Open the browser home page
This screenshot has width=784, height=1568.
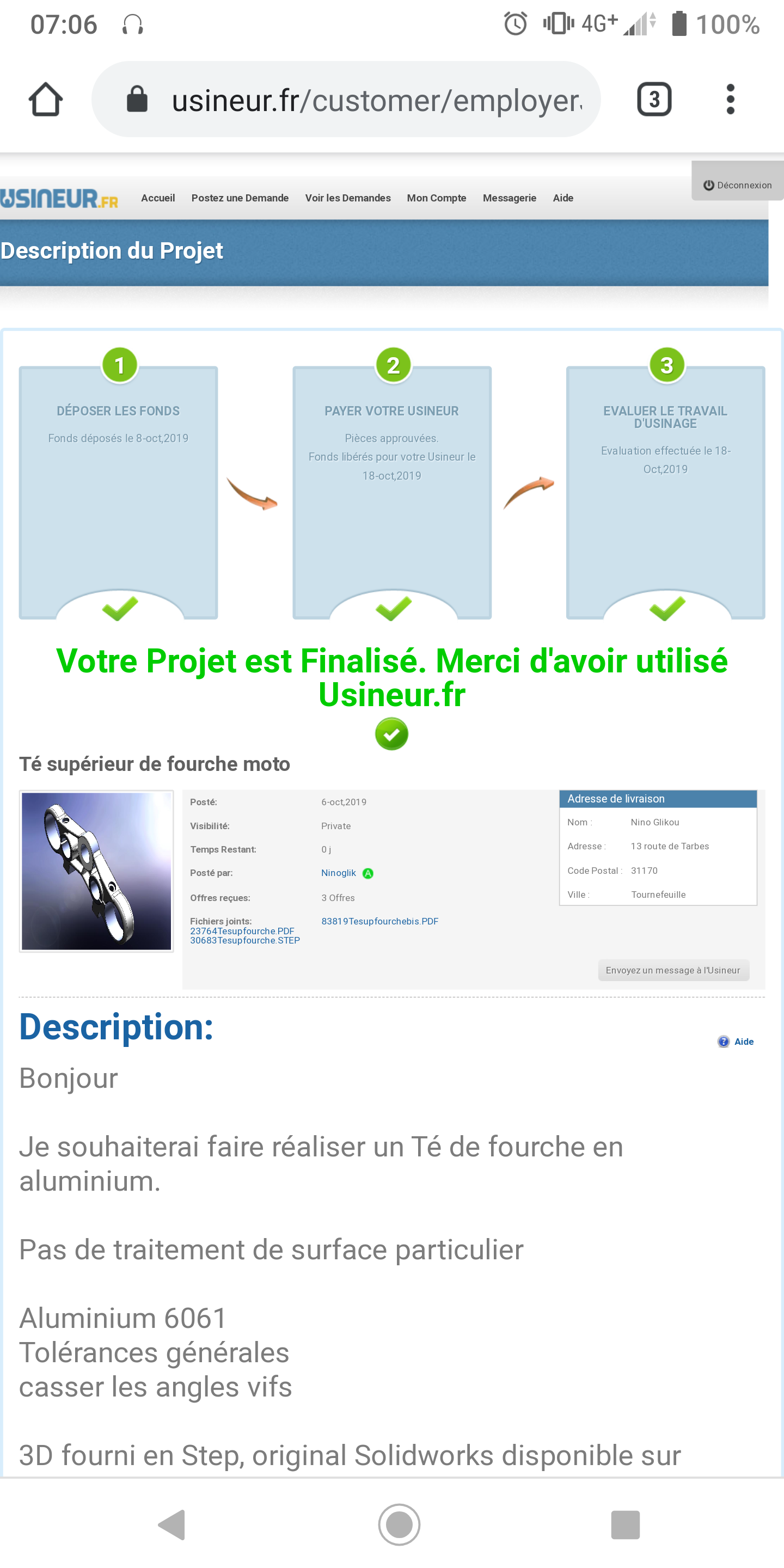pos(46,99)
